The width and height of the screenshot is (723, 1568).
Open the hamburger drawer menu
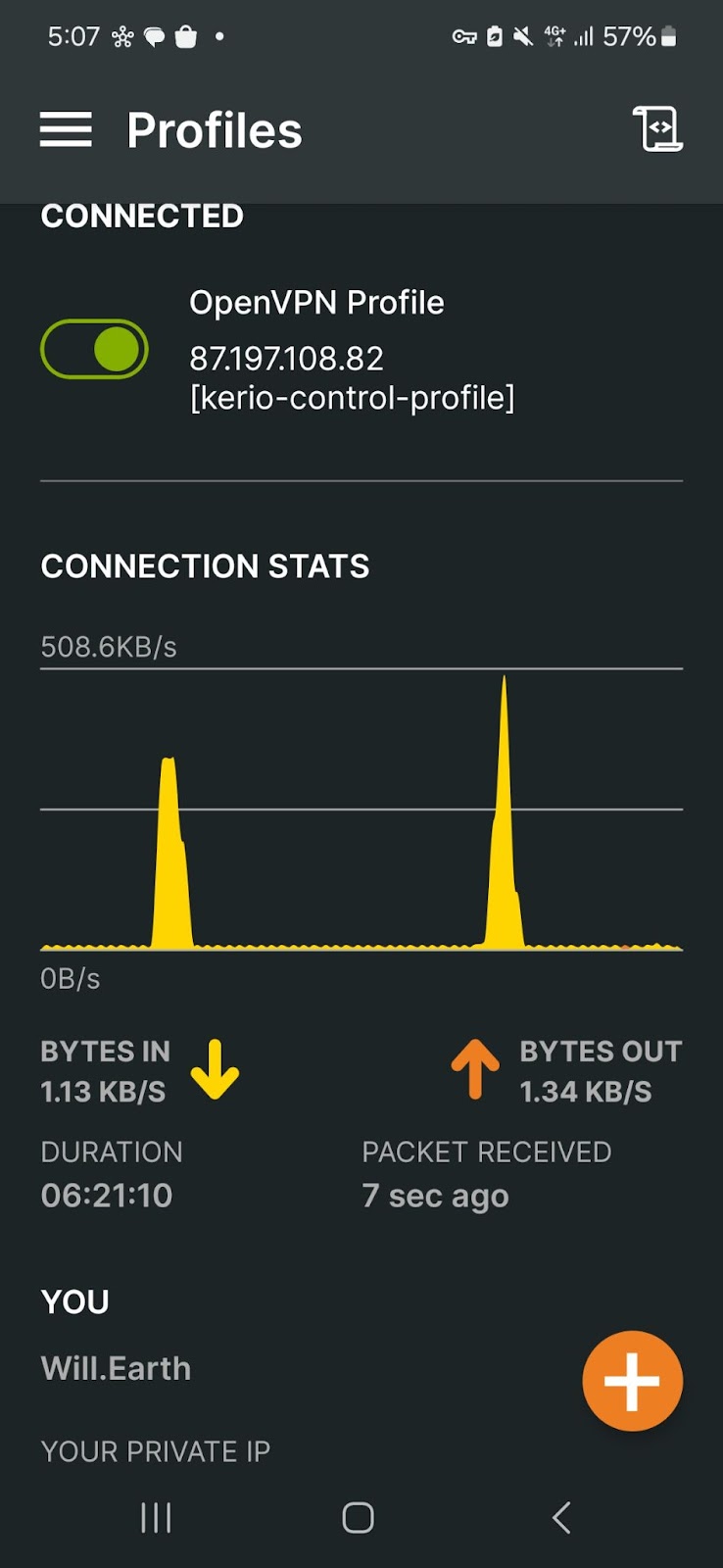(66, 129)
